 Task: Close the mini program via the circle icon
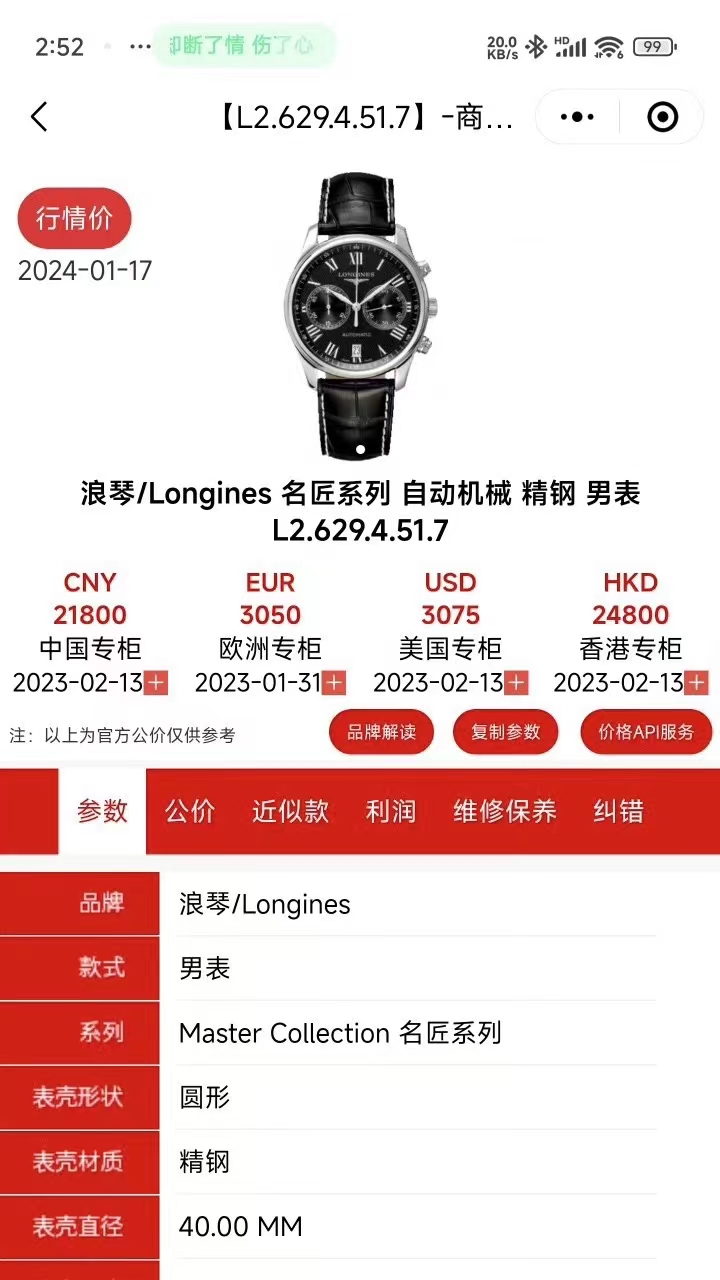(662, 118)
